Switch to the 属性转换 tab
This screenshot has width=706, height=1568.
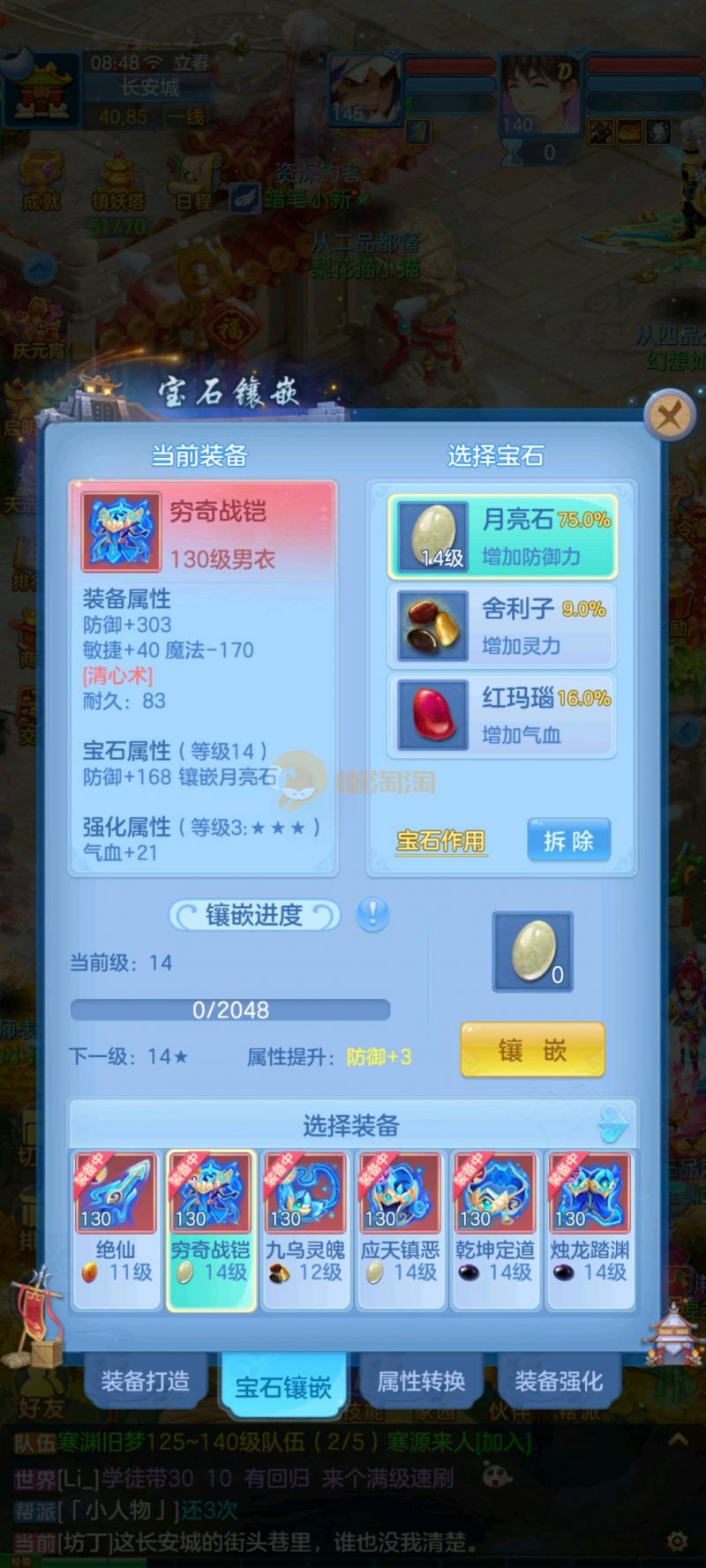pyautogui.click(x=421, y=1381)
